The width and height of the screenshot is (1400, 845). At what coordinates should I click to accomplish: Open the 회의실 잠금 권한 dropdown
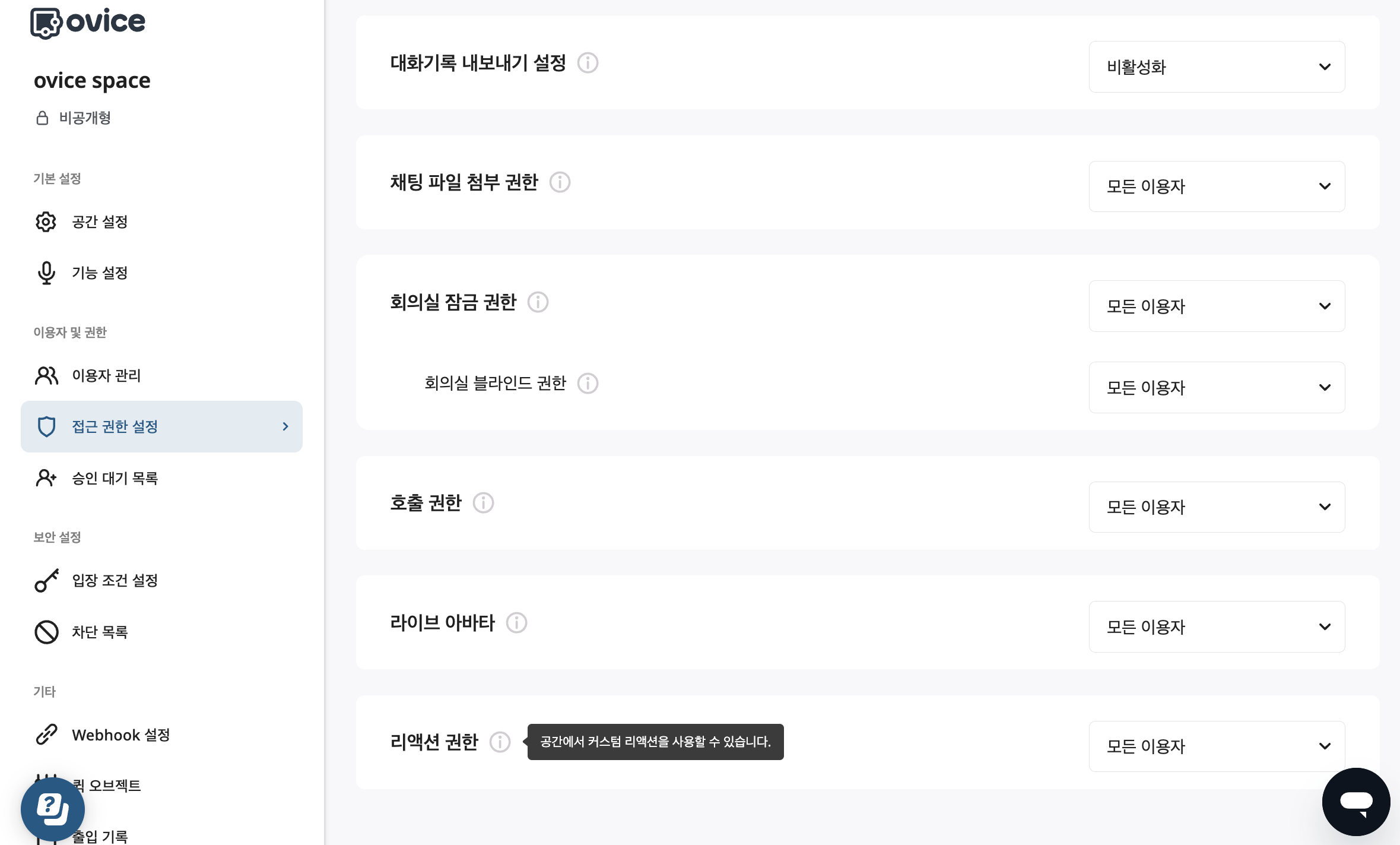coord(1216,306)
